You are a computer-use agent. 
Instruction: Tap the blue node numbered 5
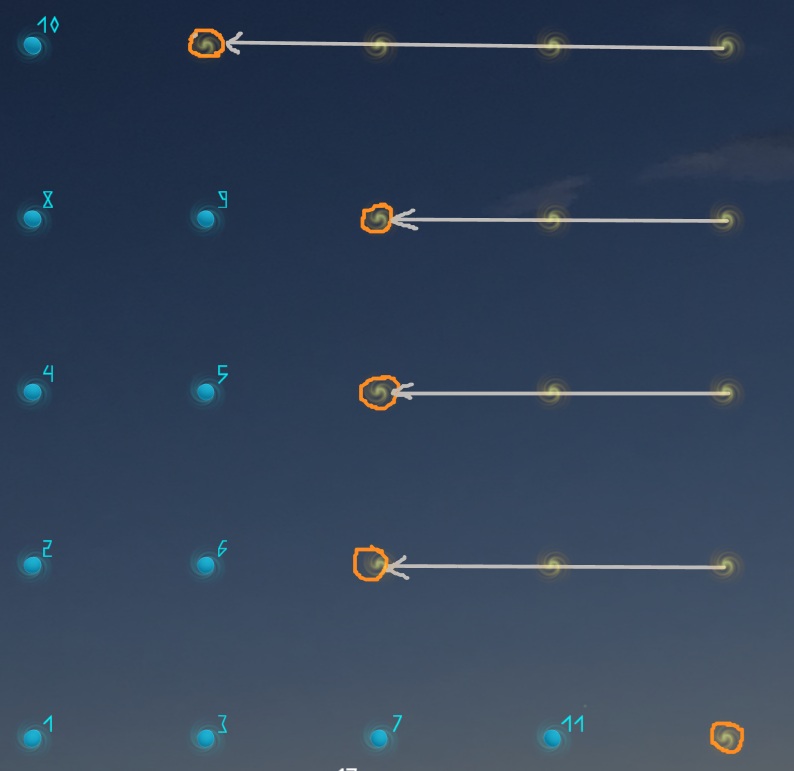205,392
